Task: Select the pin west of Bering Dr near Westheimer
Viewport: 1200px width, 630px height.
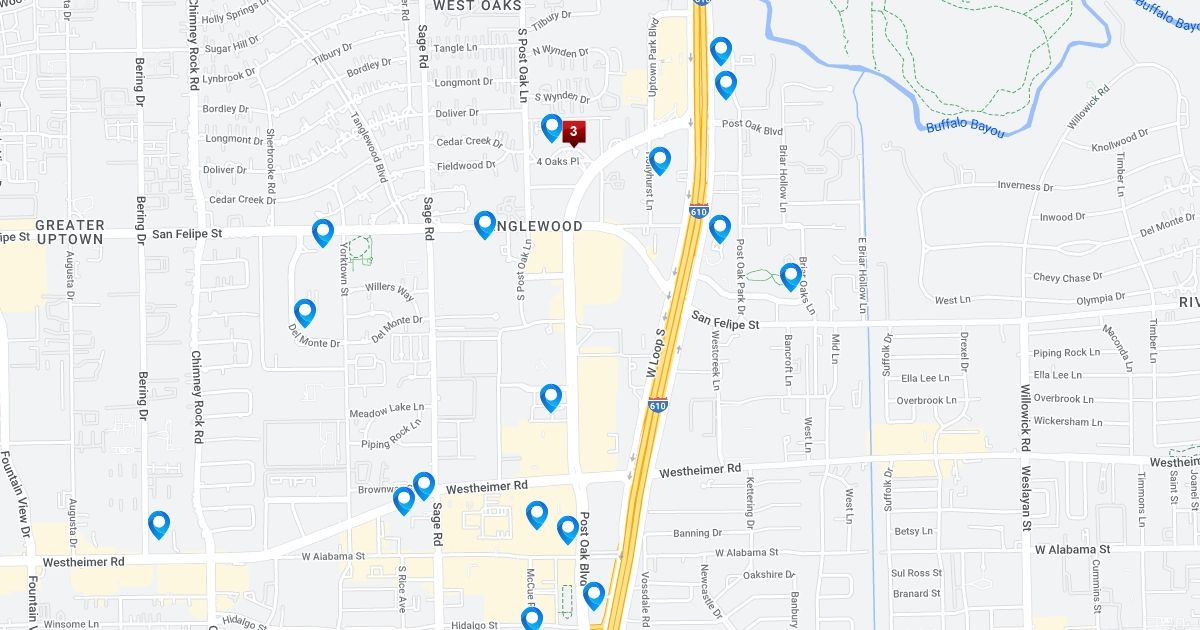Action: tap(158, 524)
